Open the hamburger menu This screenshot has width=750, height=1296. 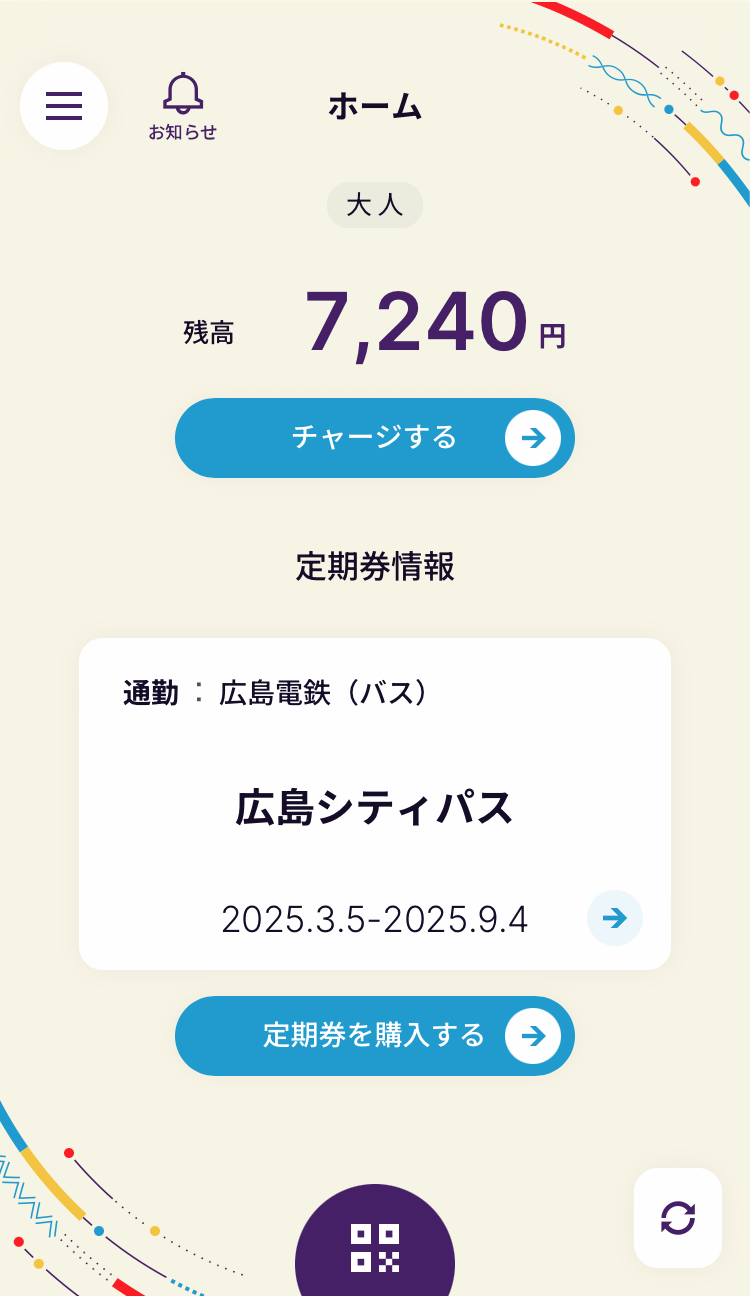point(64,106)
